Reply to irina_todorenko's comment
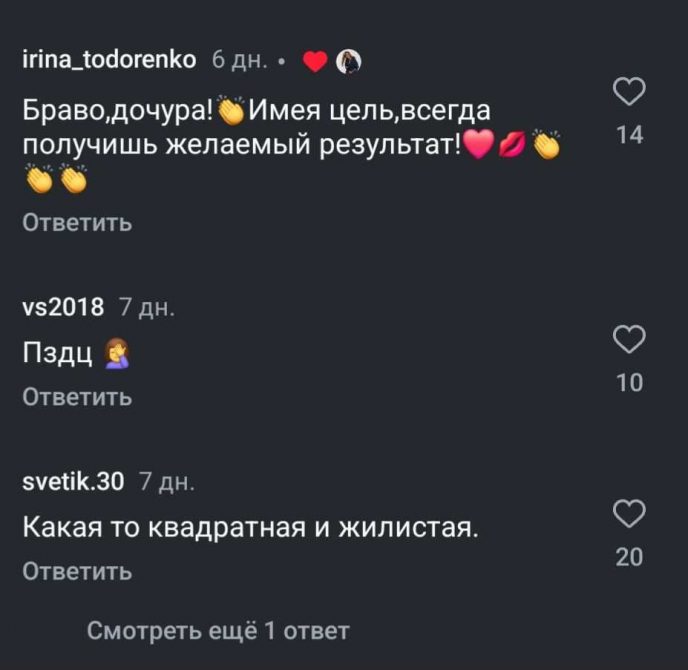The image size is (688, 670). (x=77, y=222)
